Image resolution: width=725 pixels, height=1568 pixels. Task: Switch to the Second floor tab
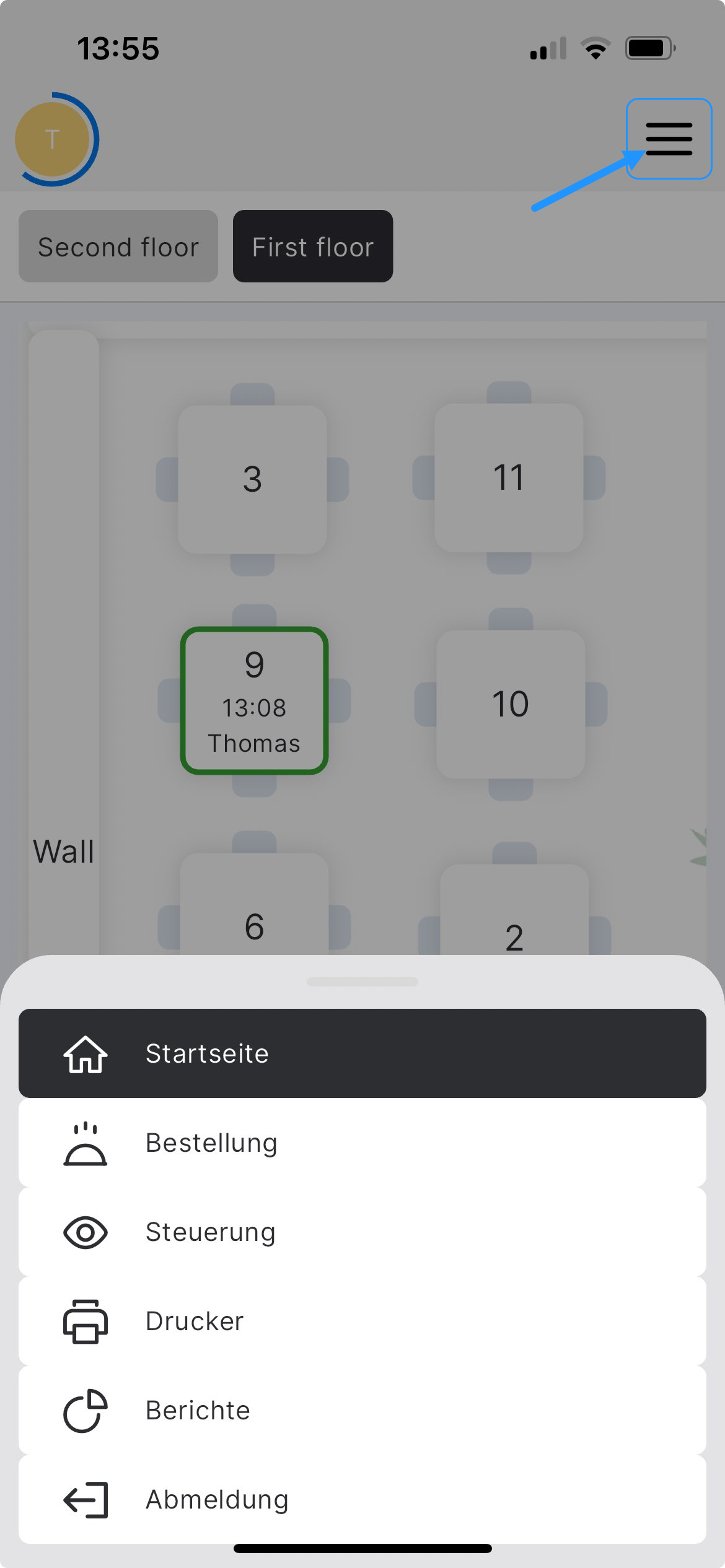(x=118, y=246)
